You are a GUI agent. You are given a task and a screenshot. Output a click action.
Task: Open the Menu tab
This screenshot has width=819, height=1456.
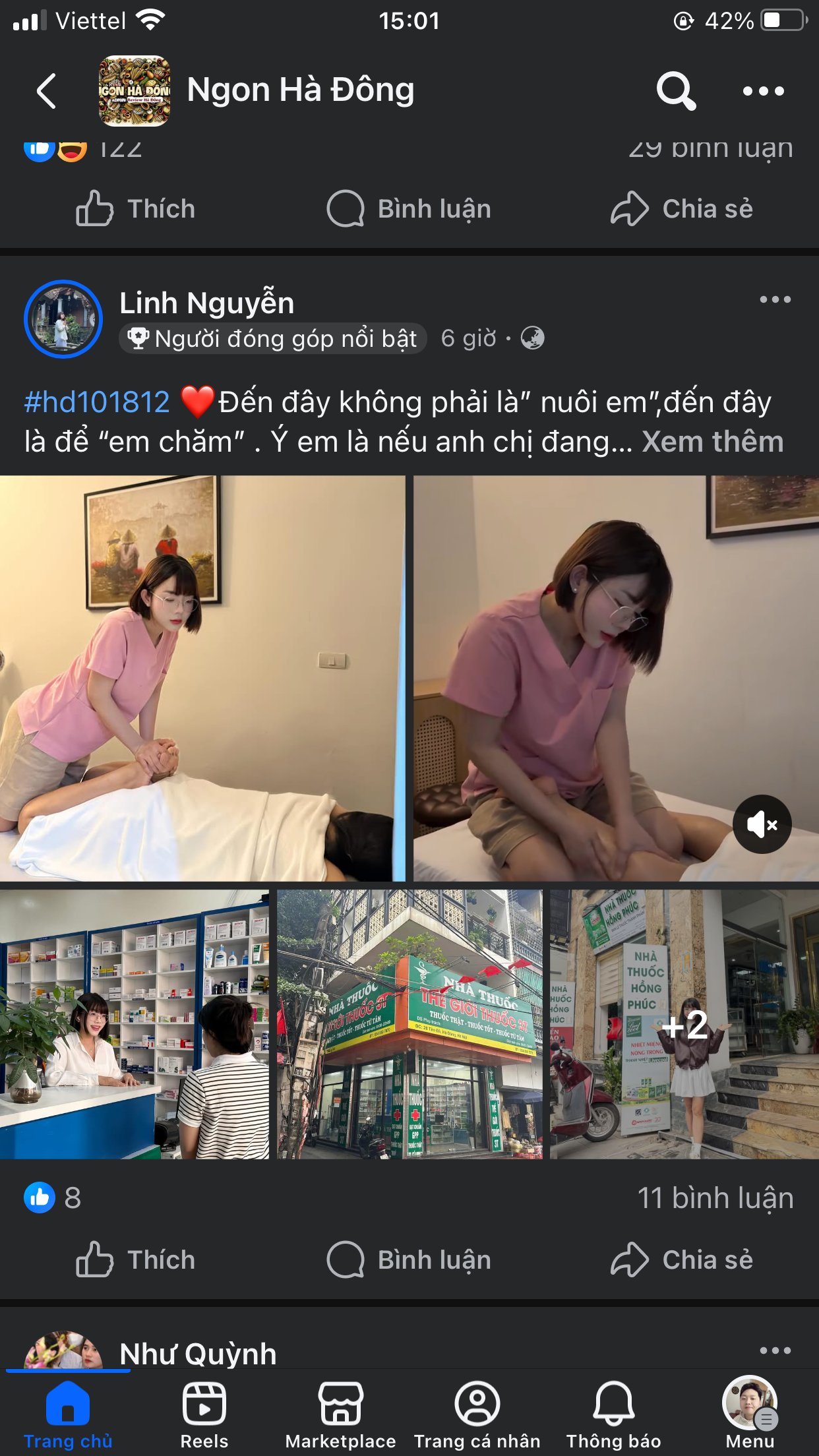[x=750, y=1415]
